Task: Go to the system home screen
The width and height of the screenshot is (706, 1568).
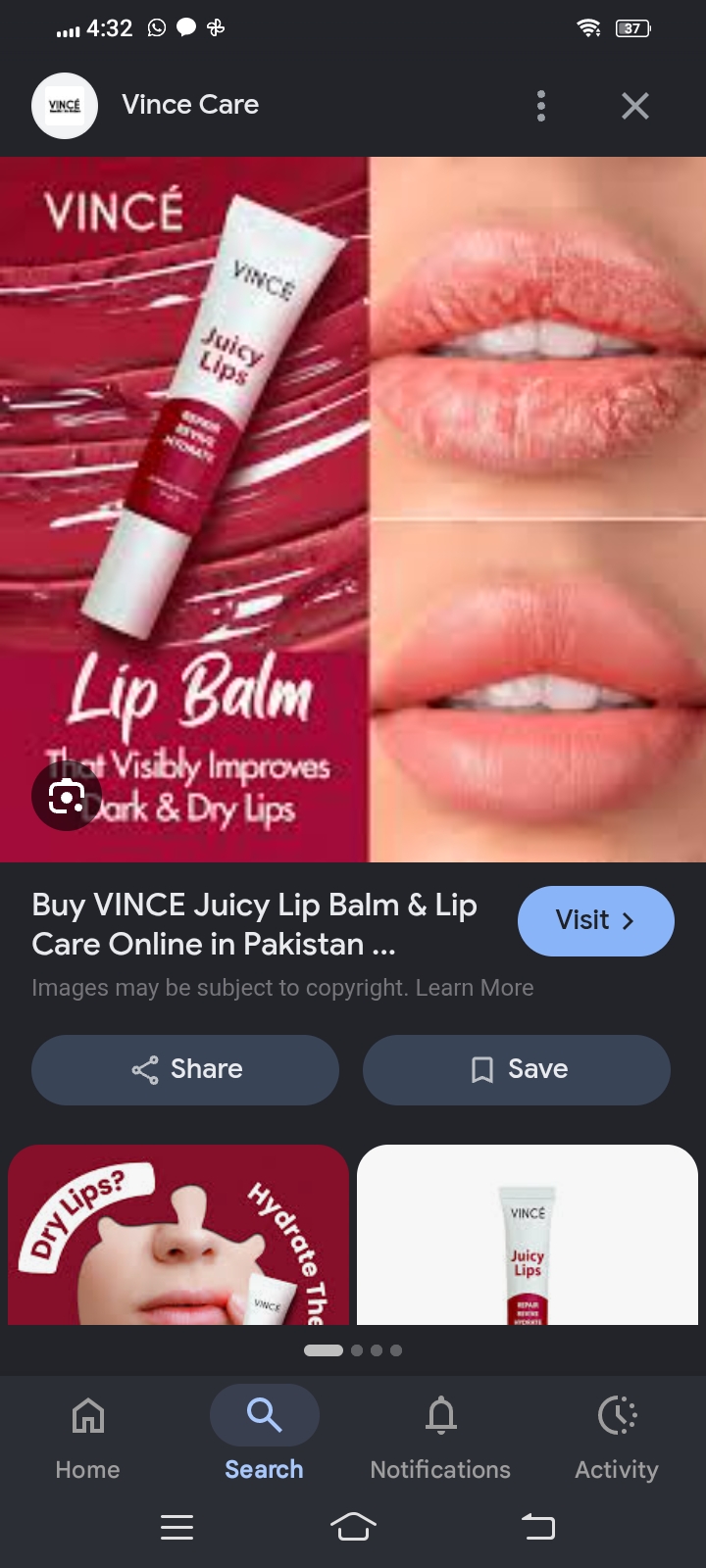Action: point(353,1527)
